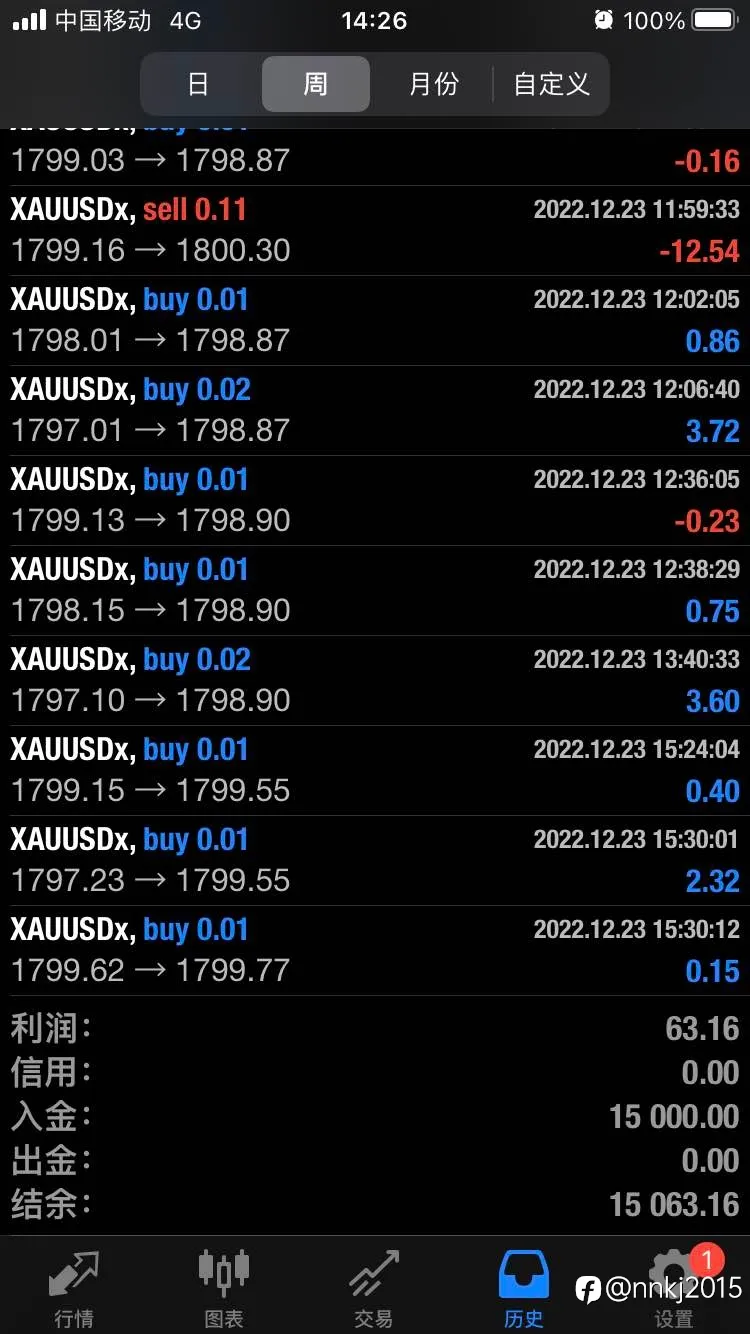Open the buy 0.01 trade at 15:30:12
The width and height of the screenshot is (750, 1334).
tap(375, 951)
